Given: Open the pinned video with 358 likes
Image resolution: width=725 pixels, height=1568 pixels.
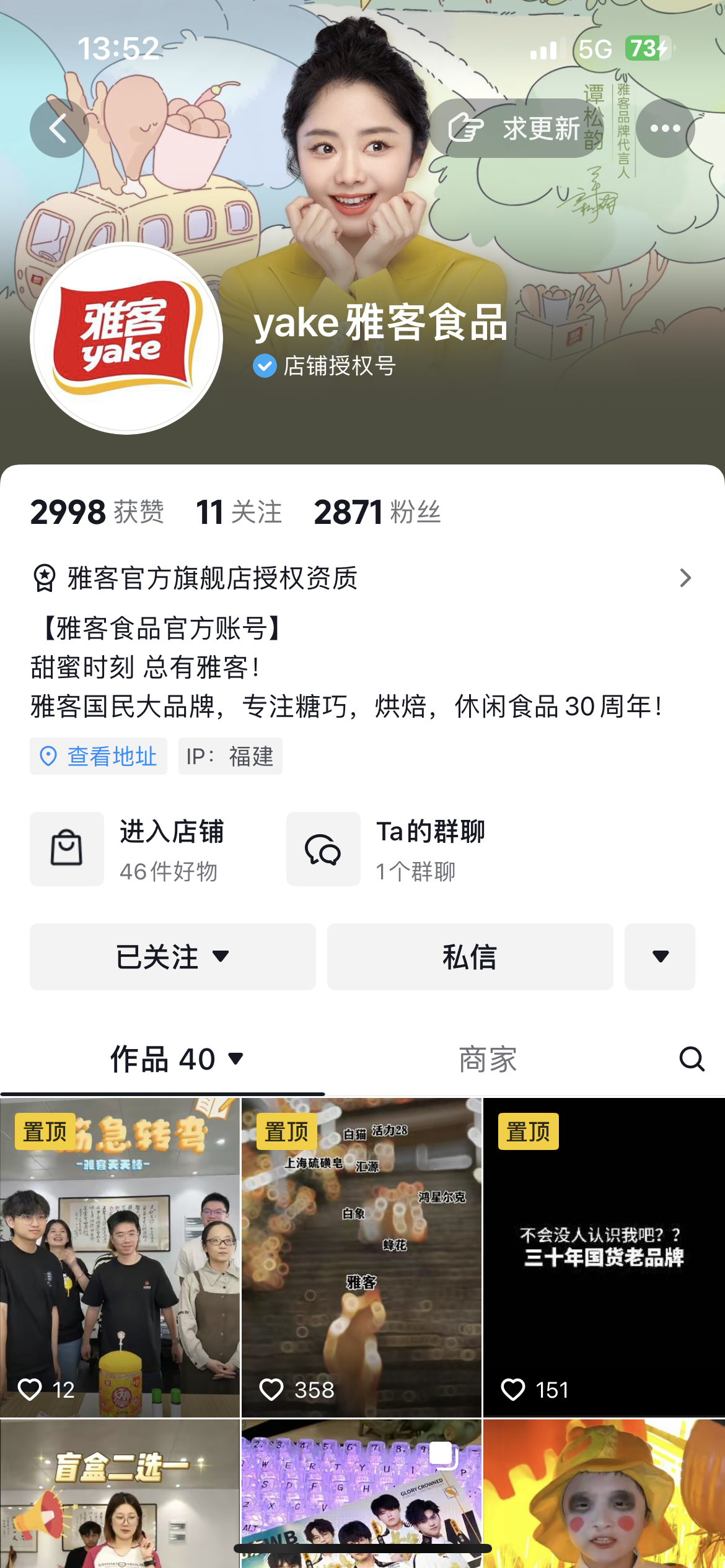Looking at the screenshot, I should tap(361, 1257).
